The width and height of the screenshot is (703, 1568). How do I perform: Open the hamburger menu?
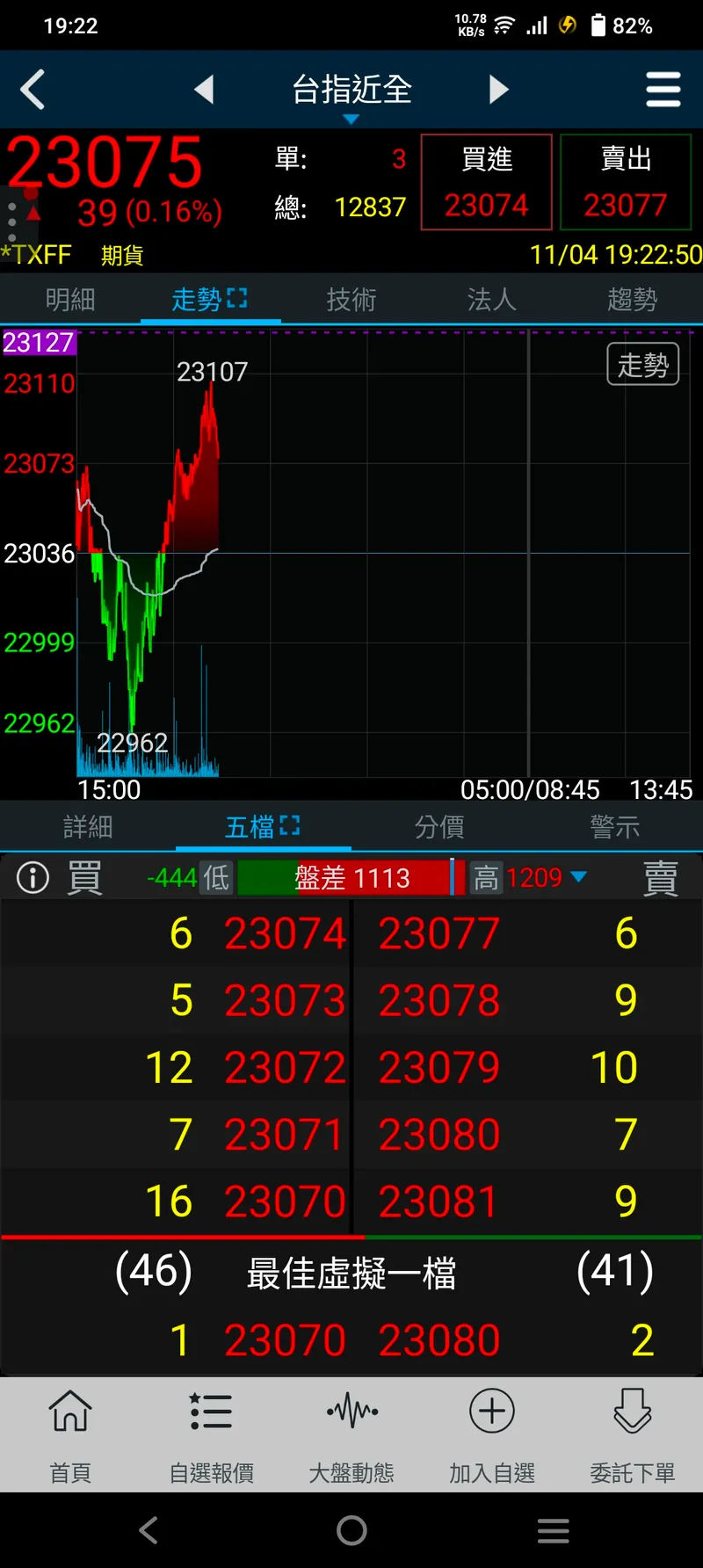coord(663,90)
